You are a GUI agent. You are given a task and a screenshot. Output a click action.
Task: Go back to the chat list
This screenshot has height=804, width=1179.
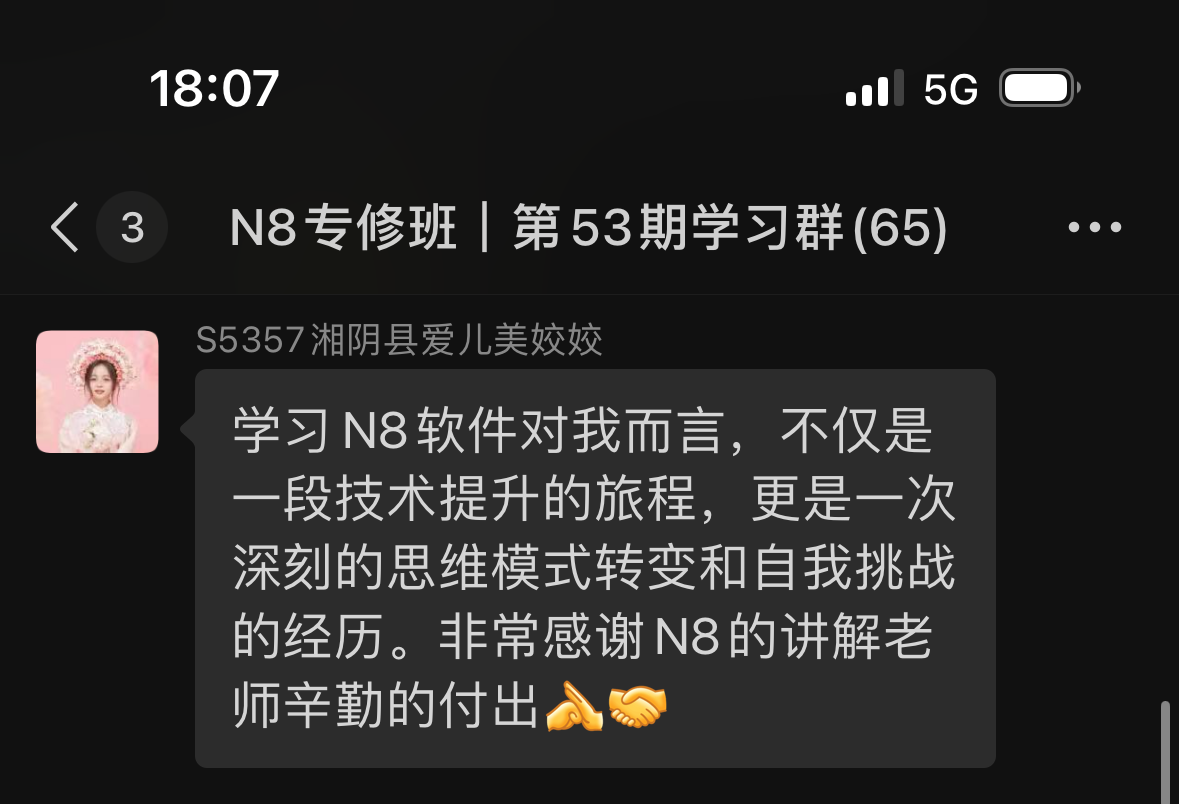66,228
